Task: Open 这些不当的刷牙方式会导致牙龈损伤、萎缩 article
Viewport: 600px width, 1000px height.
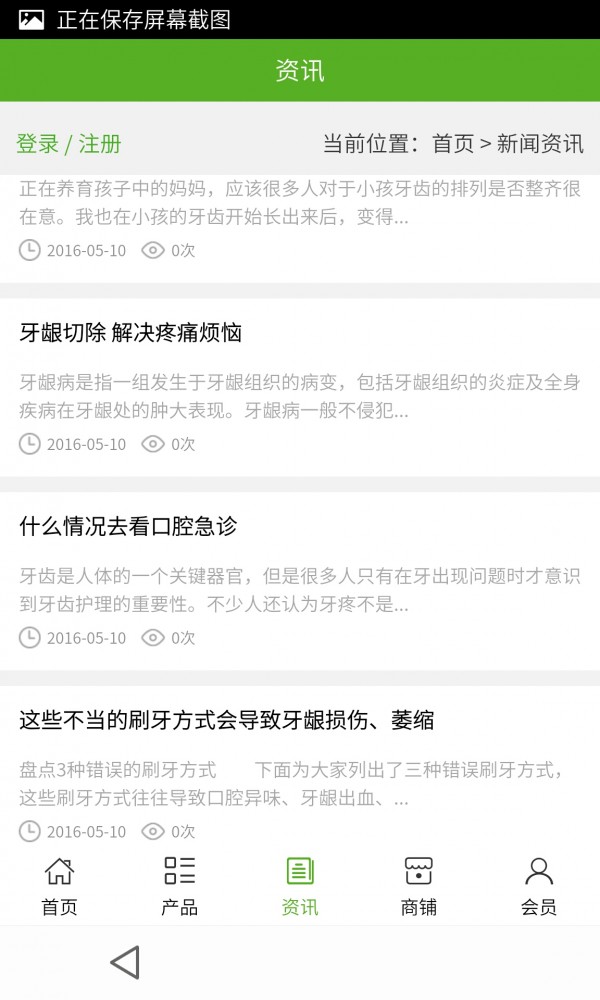Action: coord(227,720)
